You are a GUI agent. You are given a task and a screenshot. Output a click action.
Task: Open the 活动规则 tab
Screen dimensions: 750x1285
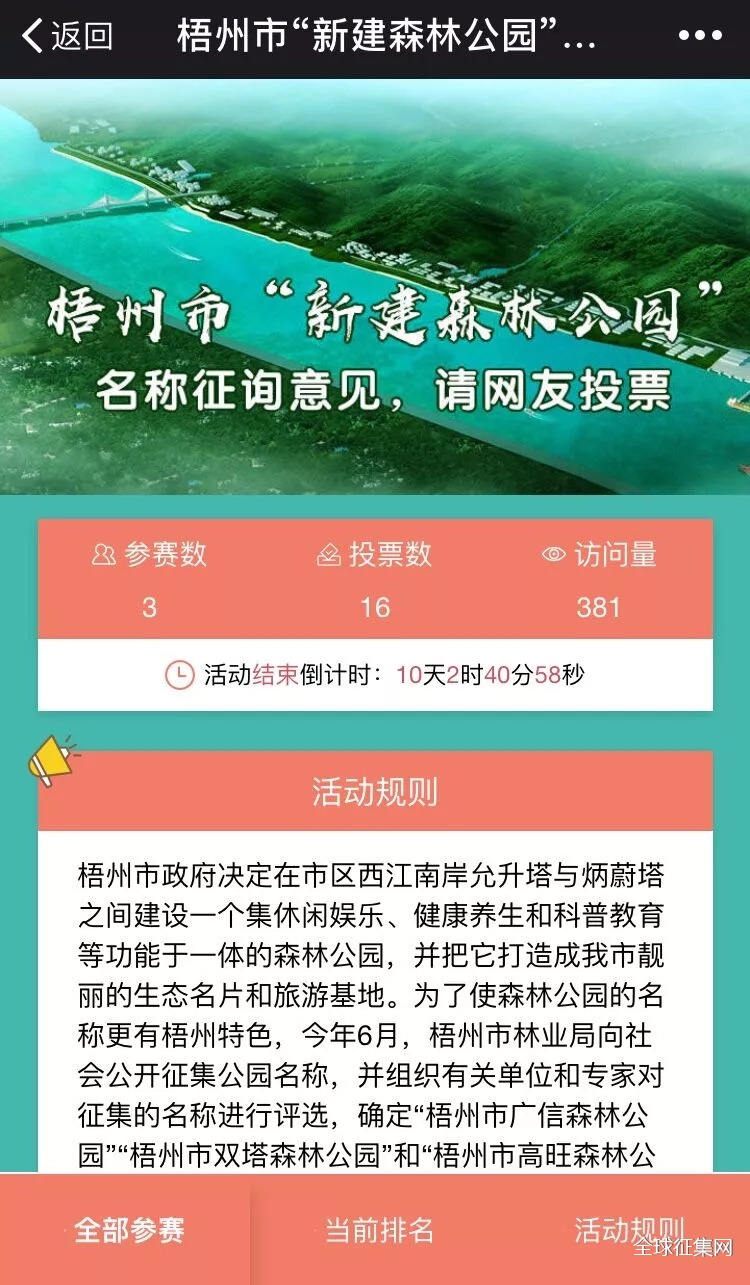628,1230
